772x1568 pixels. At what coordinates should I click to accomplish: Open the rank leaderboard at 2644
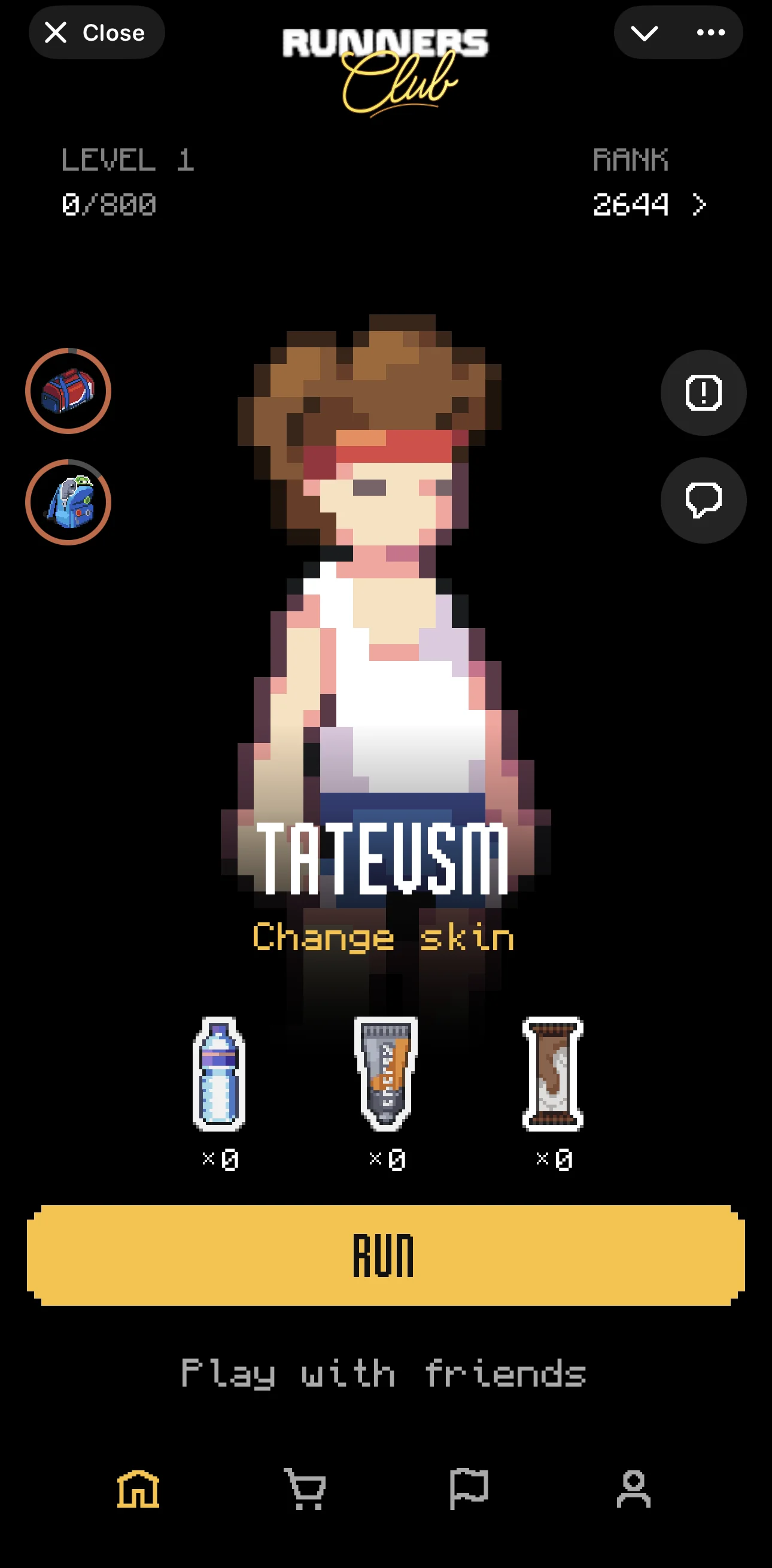[650, 205]
